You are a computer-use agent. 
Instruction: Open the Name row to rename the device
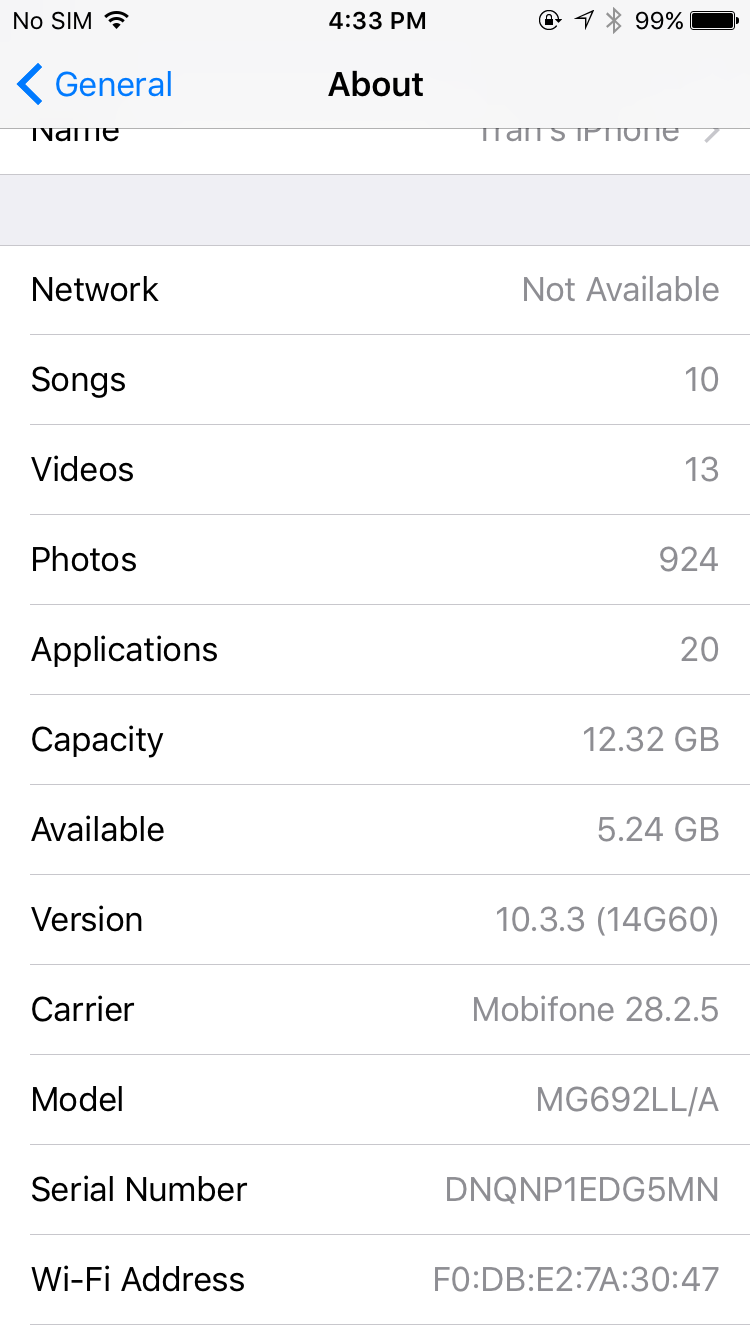(x=375, y=148)
